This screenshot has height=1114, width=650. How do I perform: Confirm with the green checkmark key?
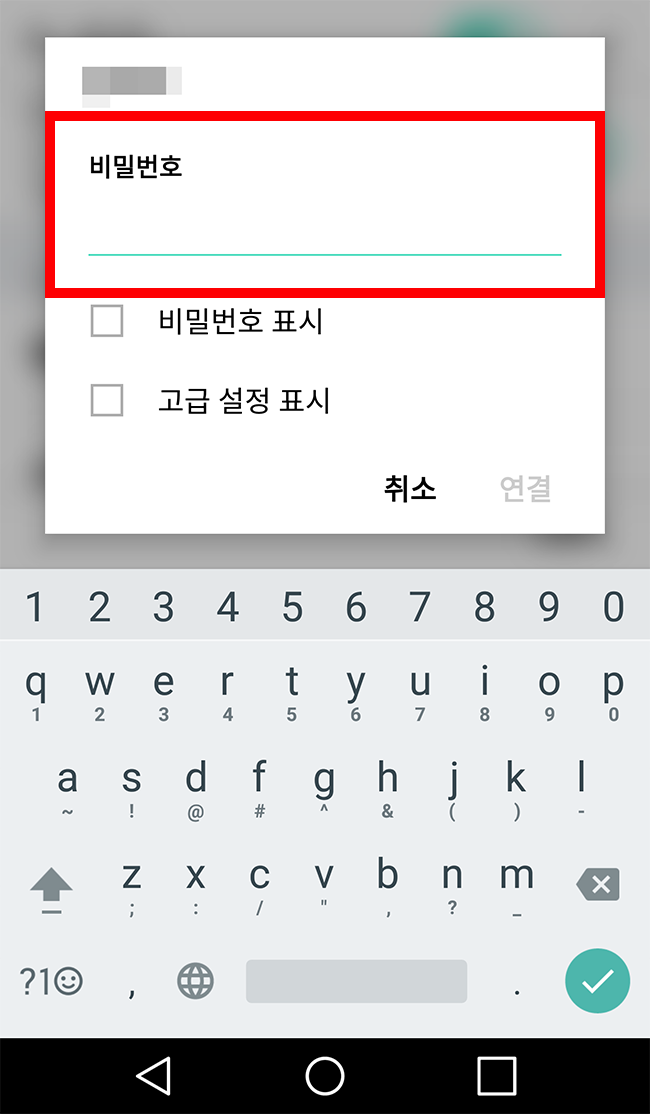coord(597,981)
